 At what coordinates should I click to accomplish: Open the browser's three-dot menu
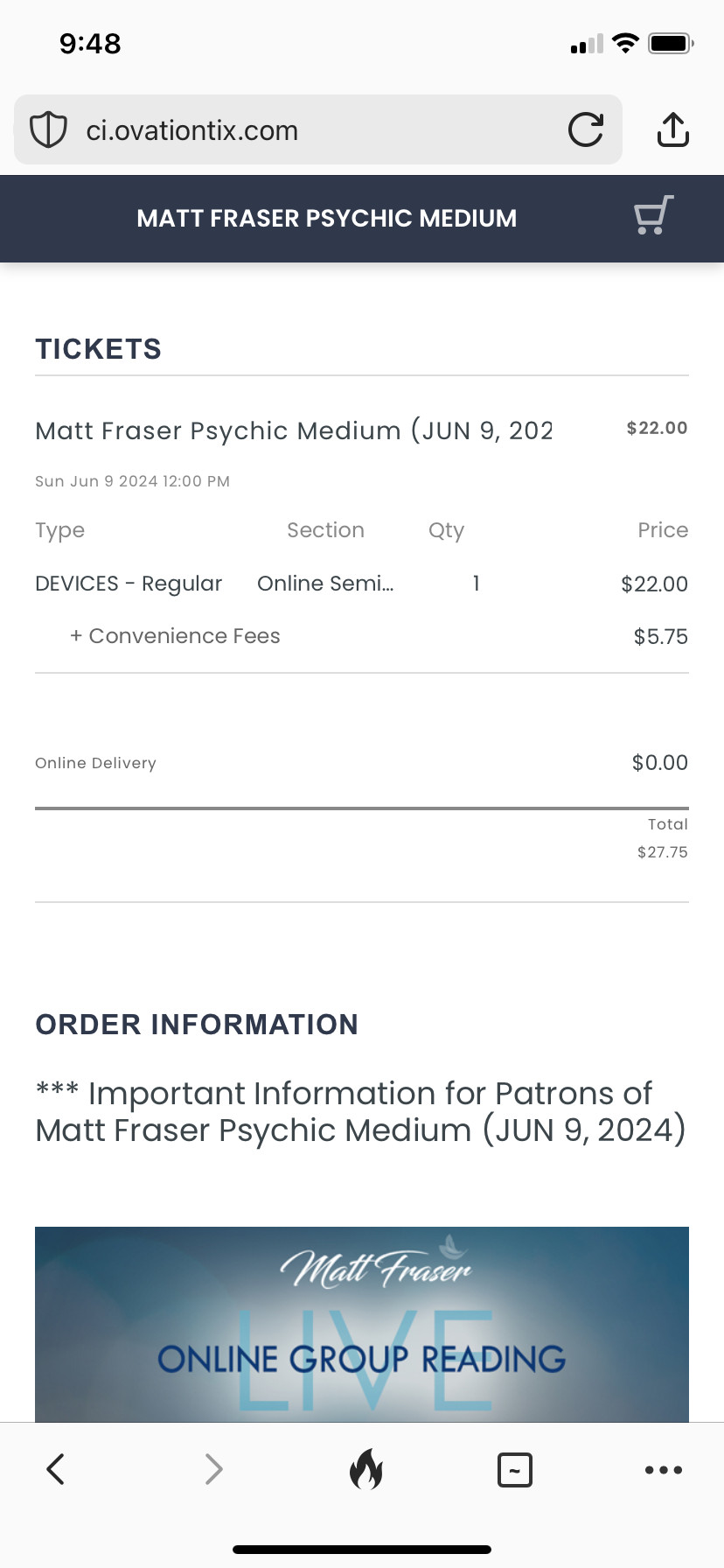pos(664,1470)
